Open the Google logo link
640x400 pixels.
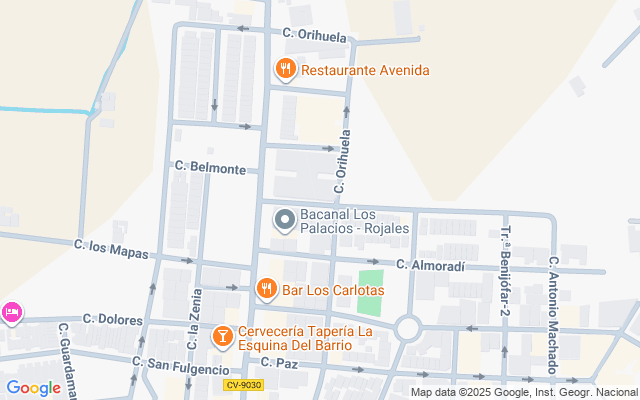[33, 387]
